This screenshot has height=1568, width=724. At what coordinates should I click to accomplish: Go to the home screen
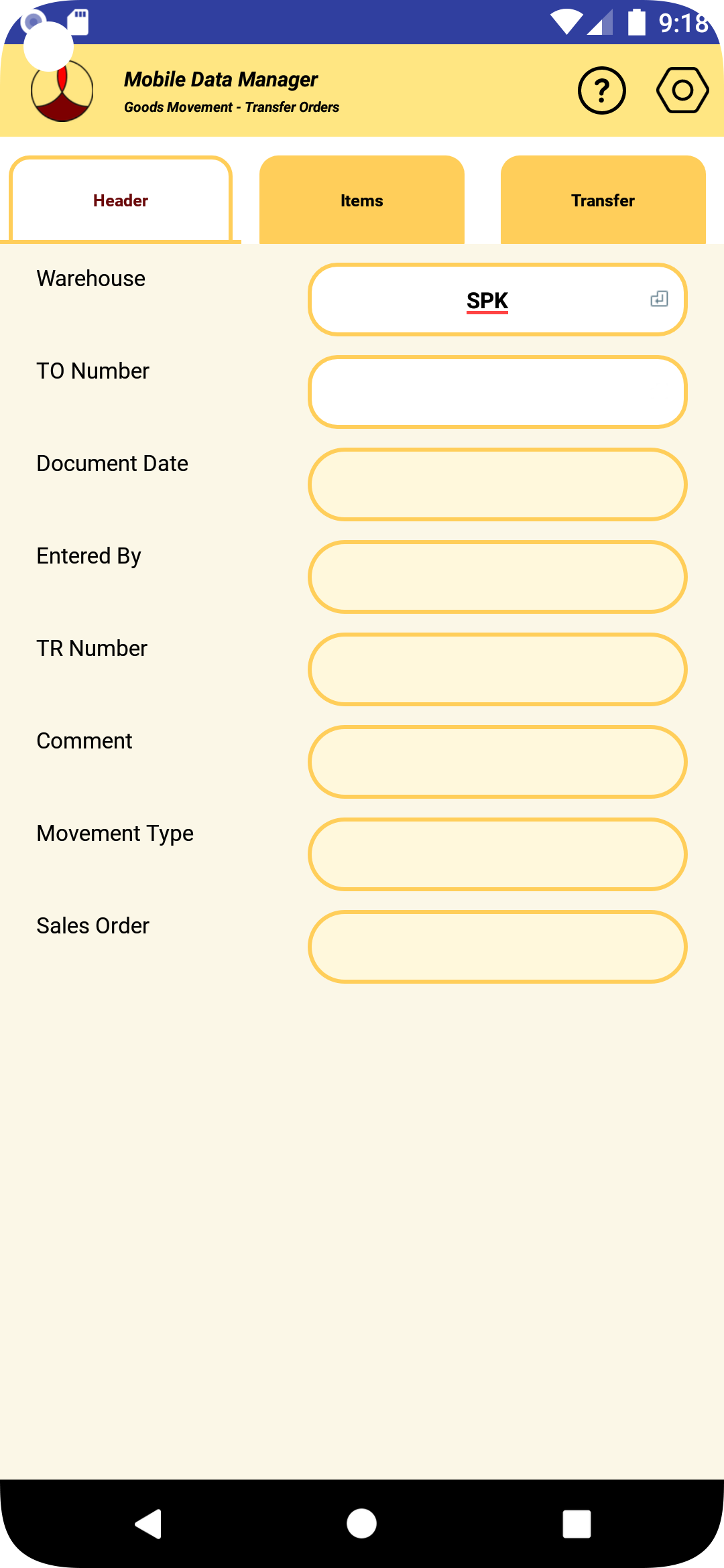coord(361,1524)
